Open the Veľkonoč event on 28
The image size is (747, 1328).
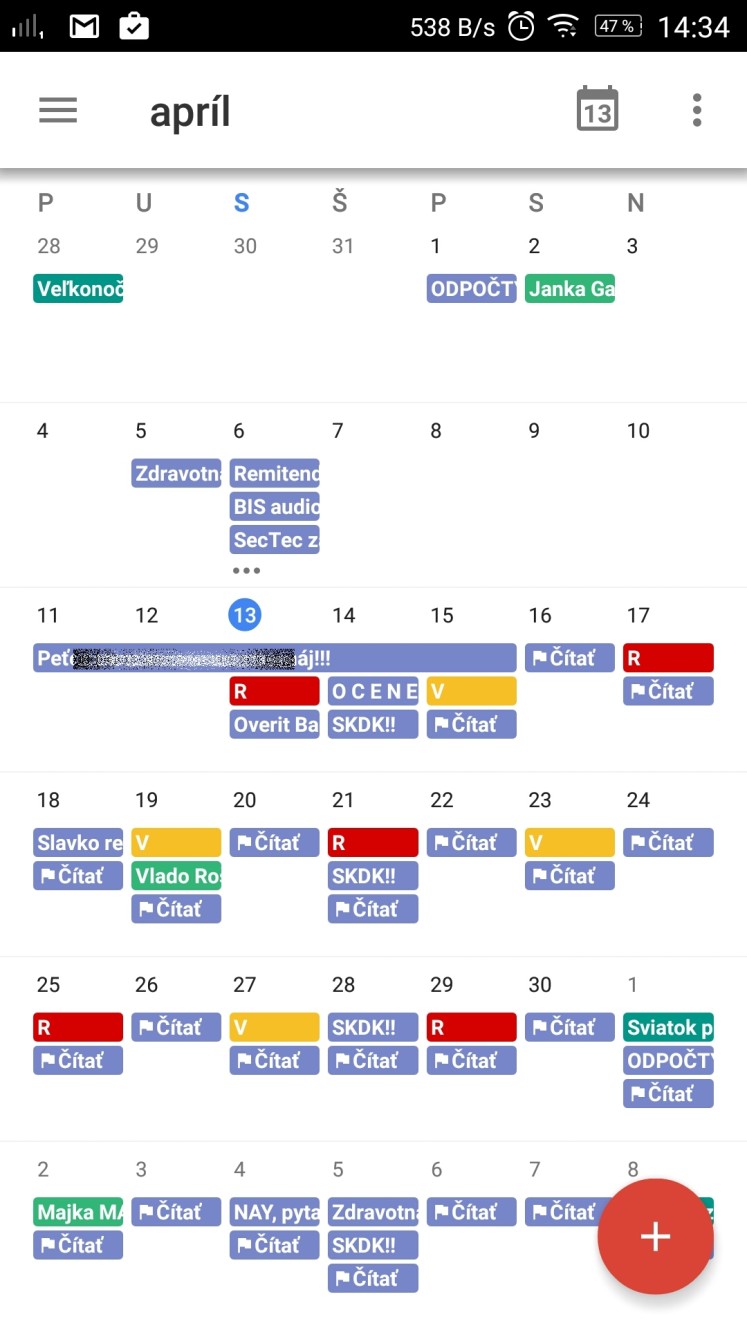[x=78, y=289]
